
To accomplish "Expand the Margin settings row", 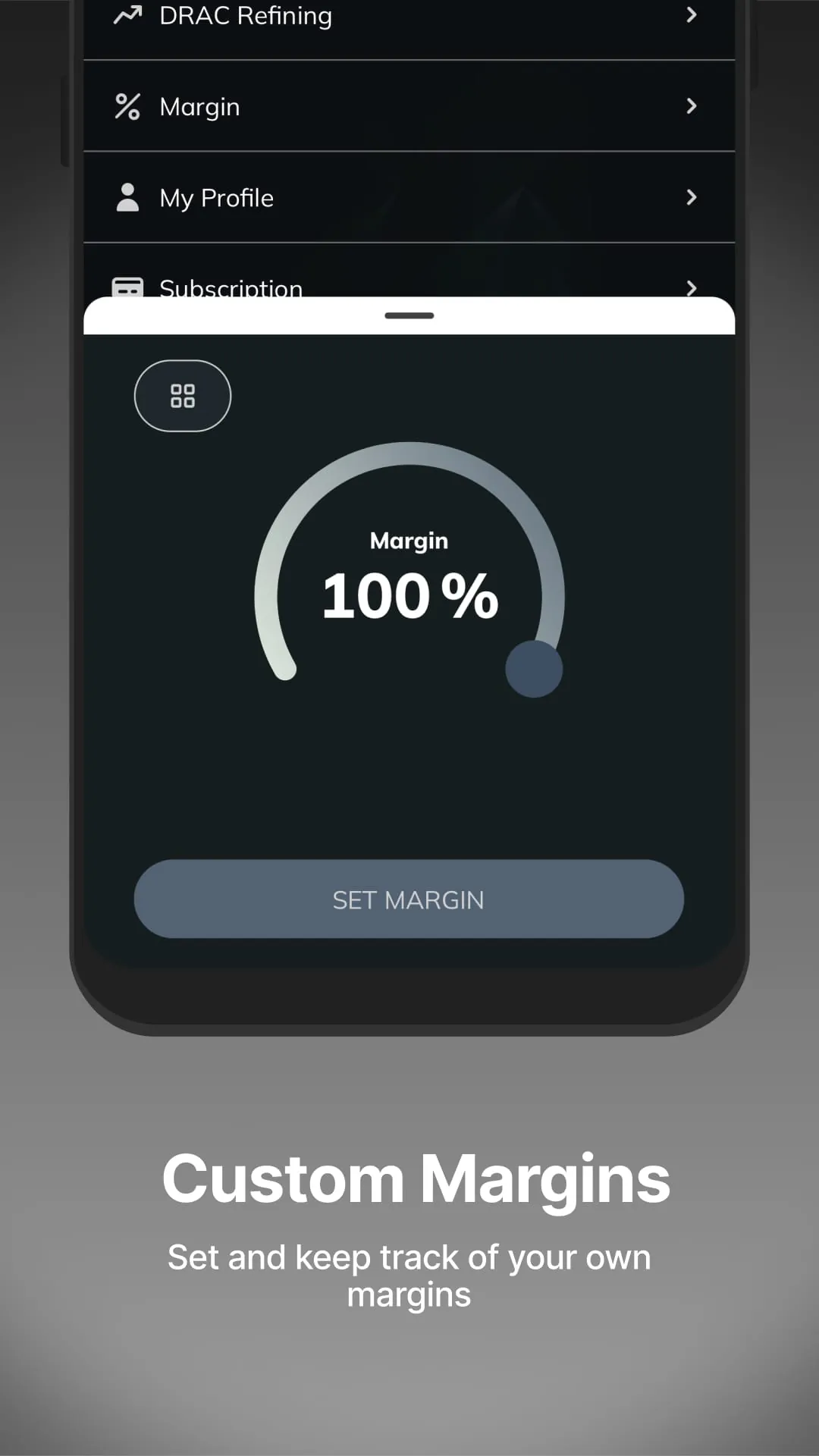I will pos(409,106).
